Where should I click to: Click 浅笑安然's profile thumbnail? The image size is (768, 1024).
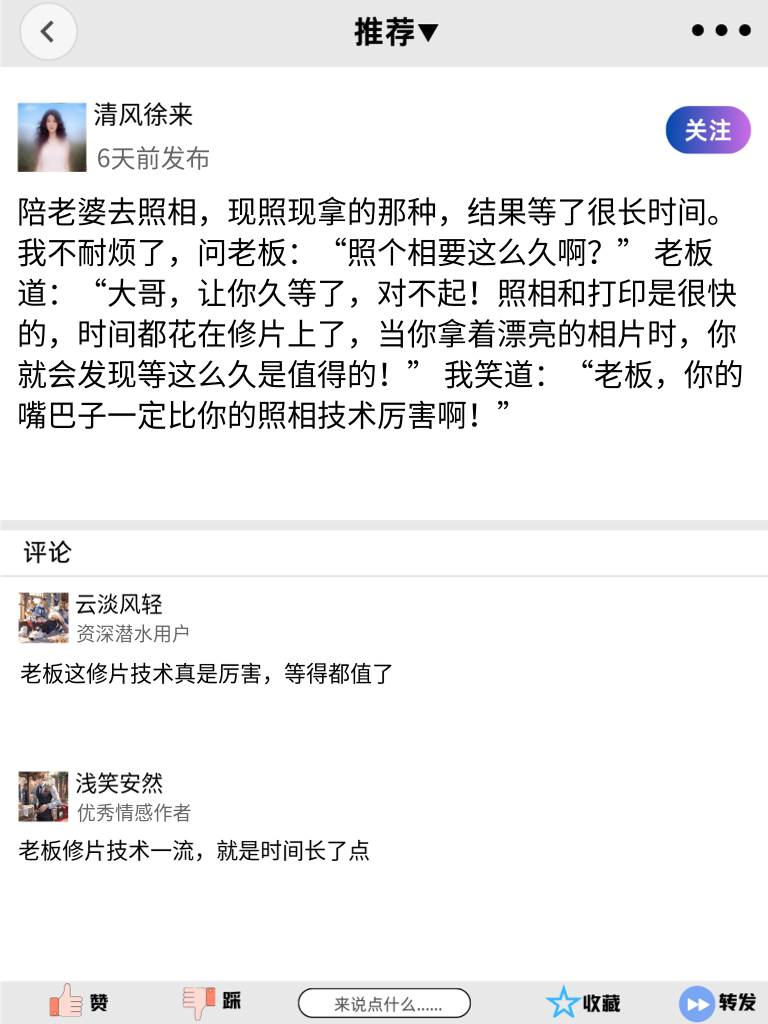click(x=43, y=796)
